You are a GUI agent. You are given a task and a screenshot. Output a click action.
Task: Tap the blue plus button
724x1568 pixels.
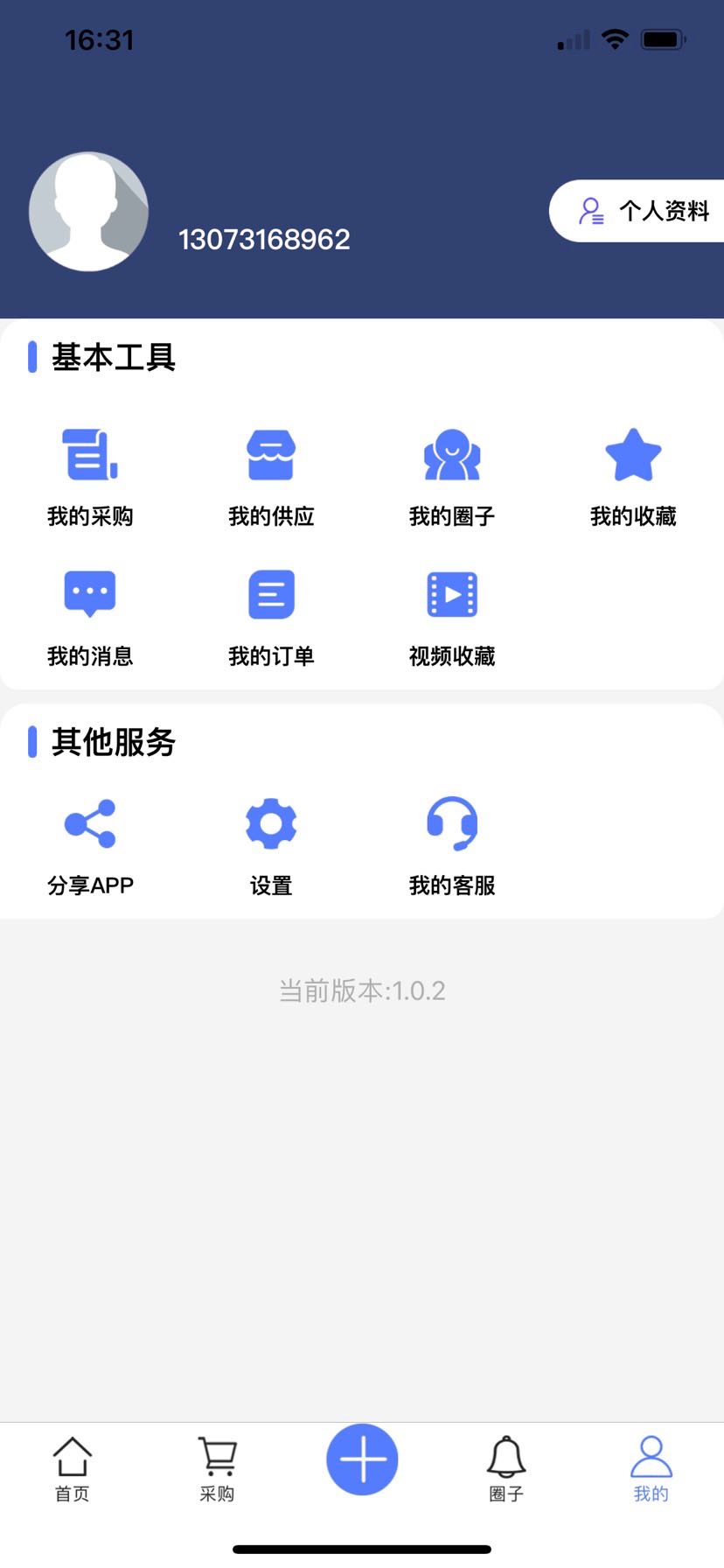(362, 1459)
